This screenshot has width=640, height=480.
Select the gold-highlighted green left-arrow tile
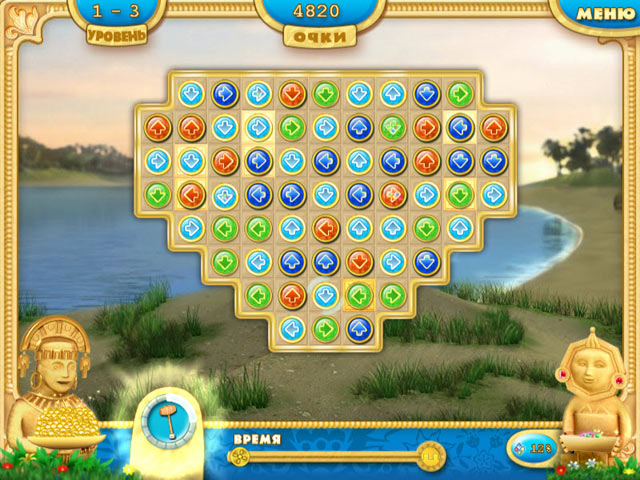point(360,294)
